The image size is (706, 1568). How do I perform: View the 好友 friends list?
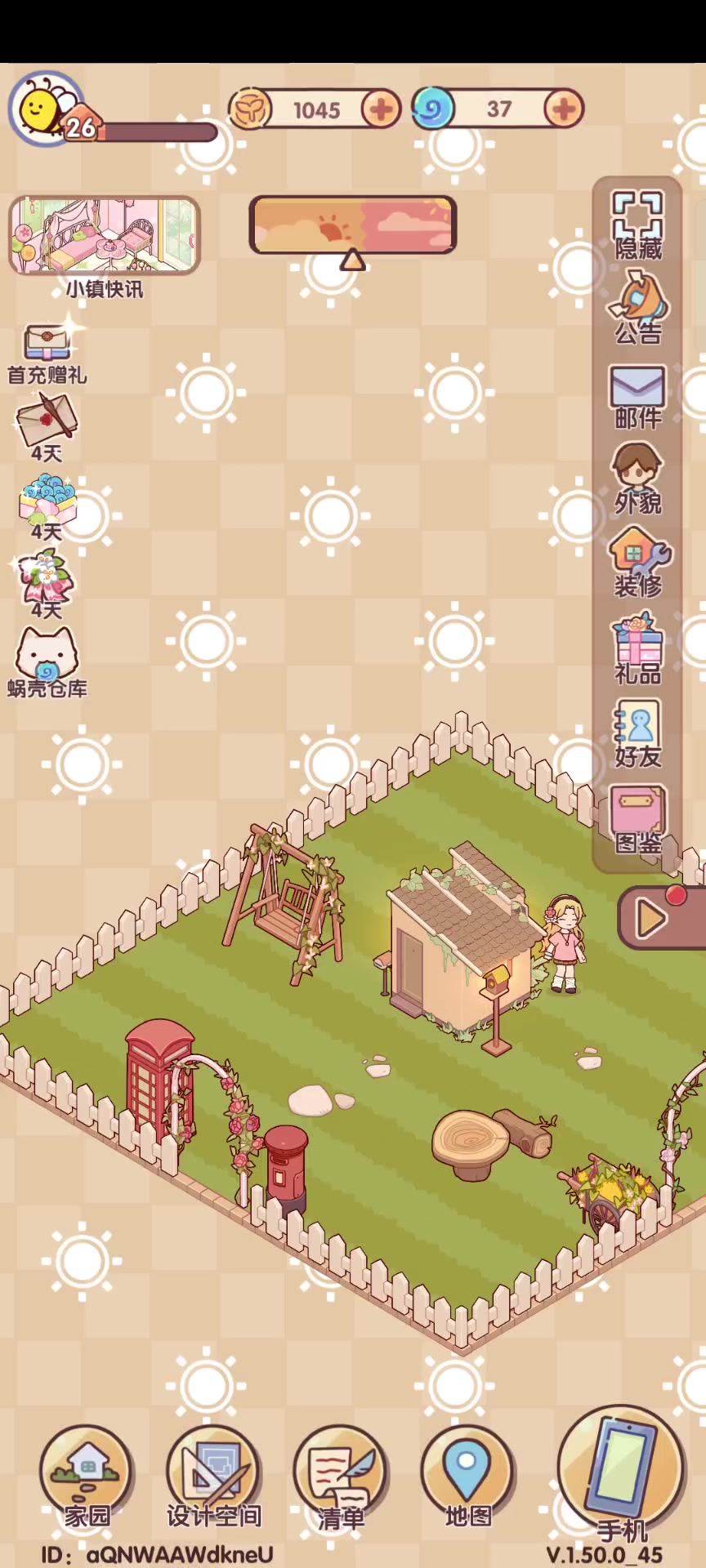pyautogui.click(x=637, y=733)
